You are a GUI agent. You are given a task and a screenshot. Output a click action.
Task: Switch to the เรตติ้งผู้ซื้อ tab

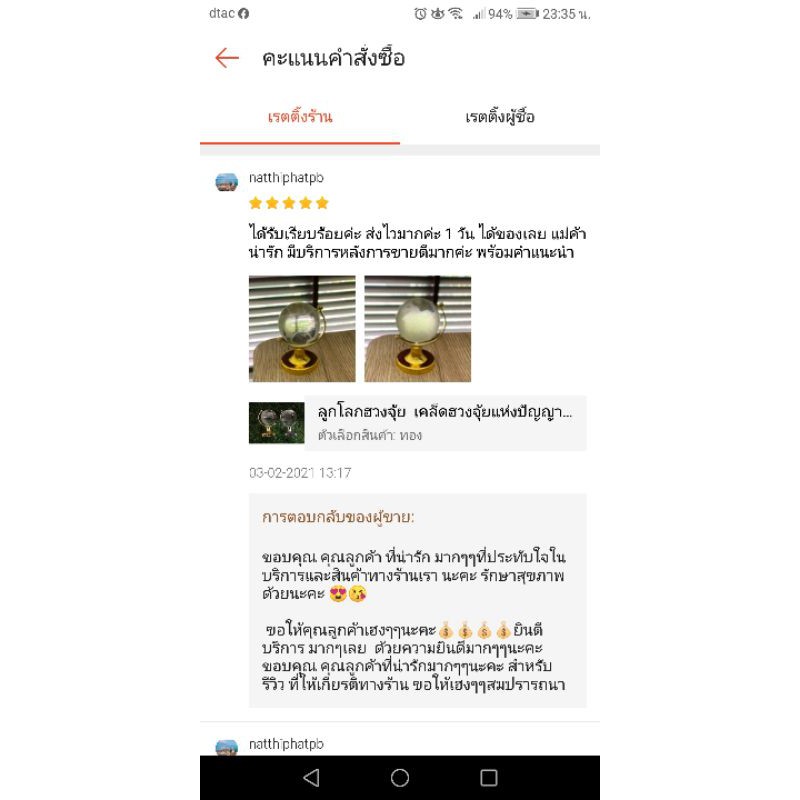pos(500,117)
